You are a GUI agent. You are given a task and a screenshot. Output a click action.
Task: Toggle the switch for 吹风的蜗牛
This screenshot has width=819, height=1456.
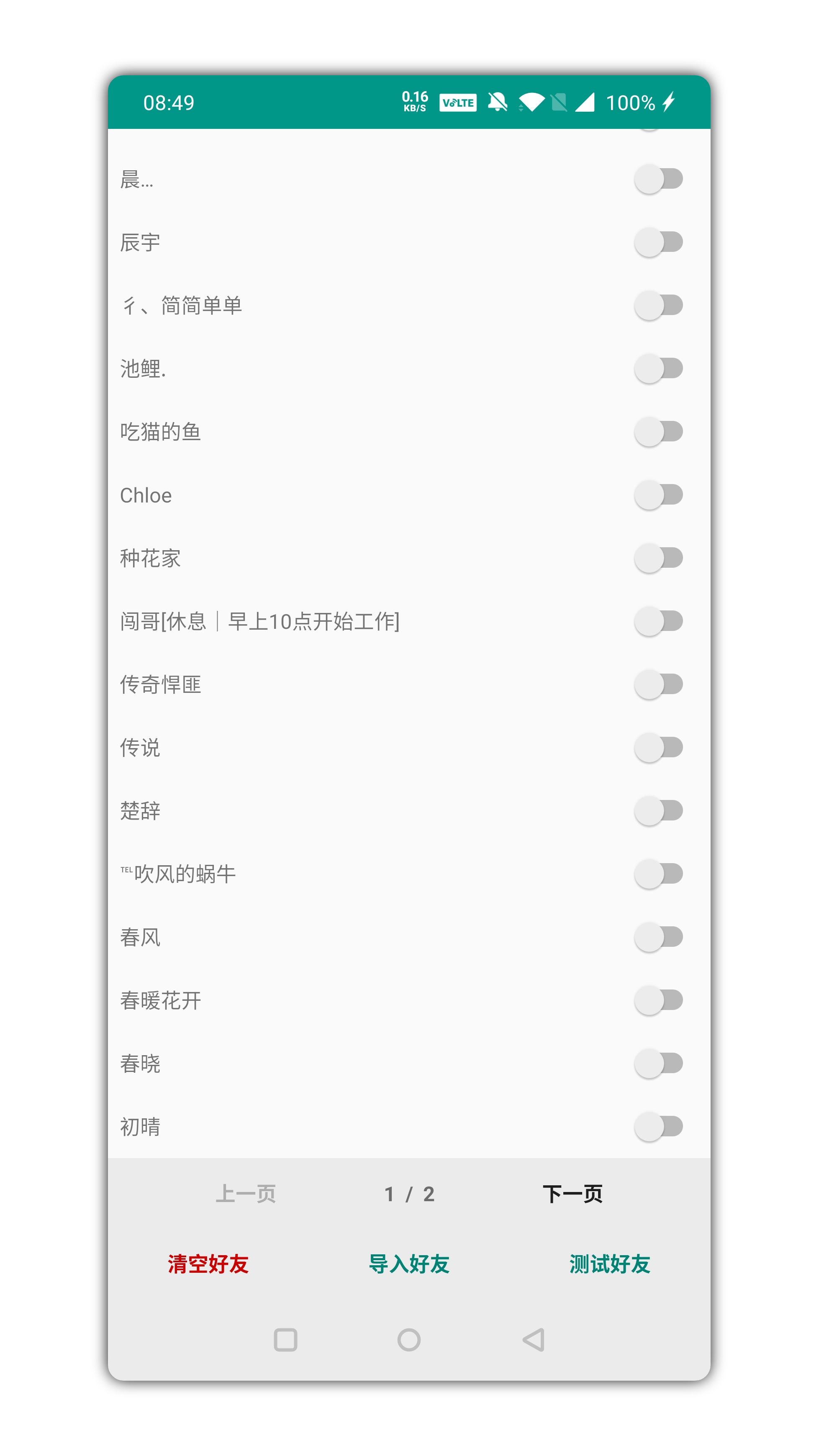pos(658,874)
